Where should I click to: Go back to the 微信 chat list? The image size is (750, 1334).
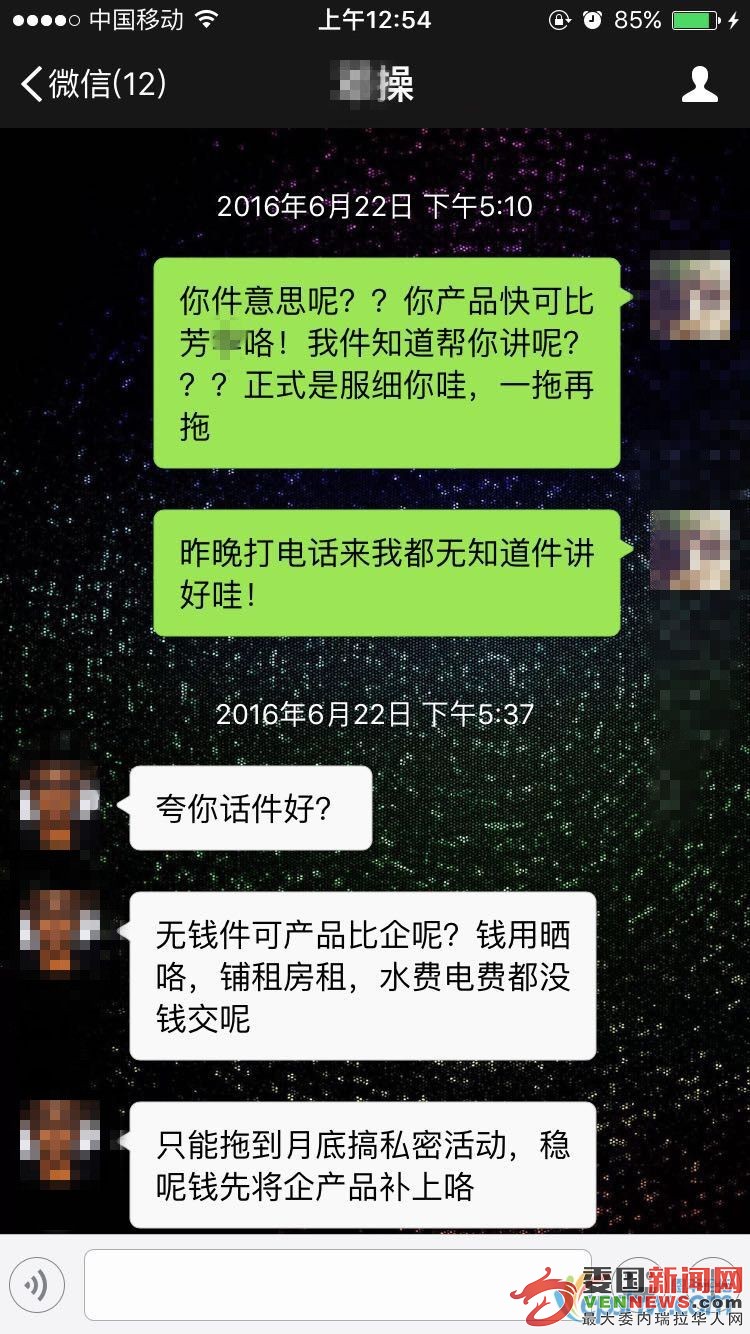pyautogui.click(x=92, y=84)
